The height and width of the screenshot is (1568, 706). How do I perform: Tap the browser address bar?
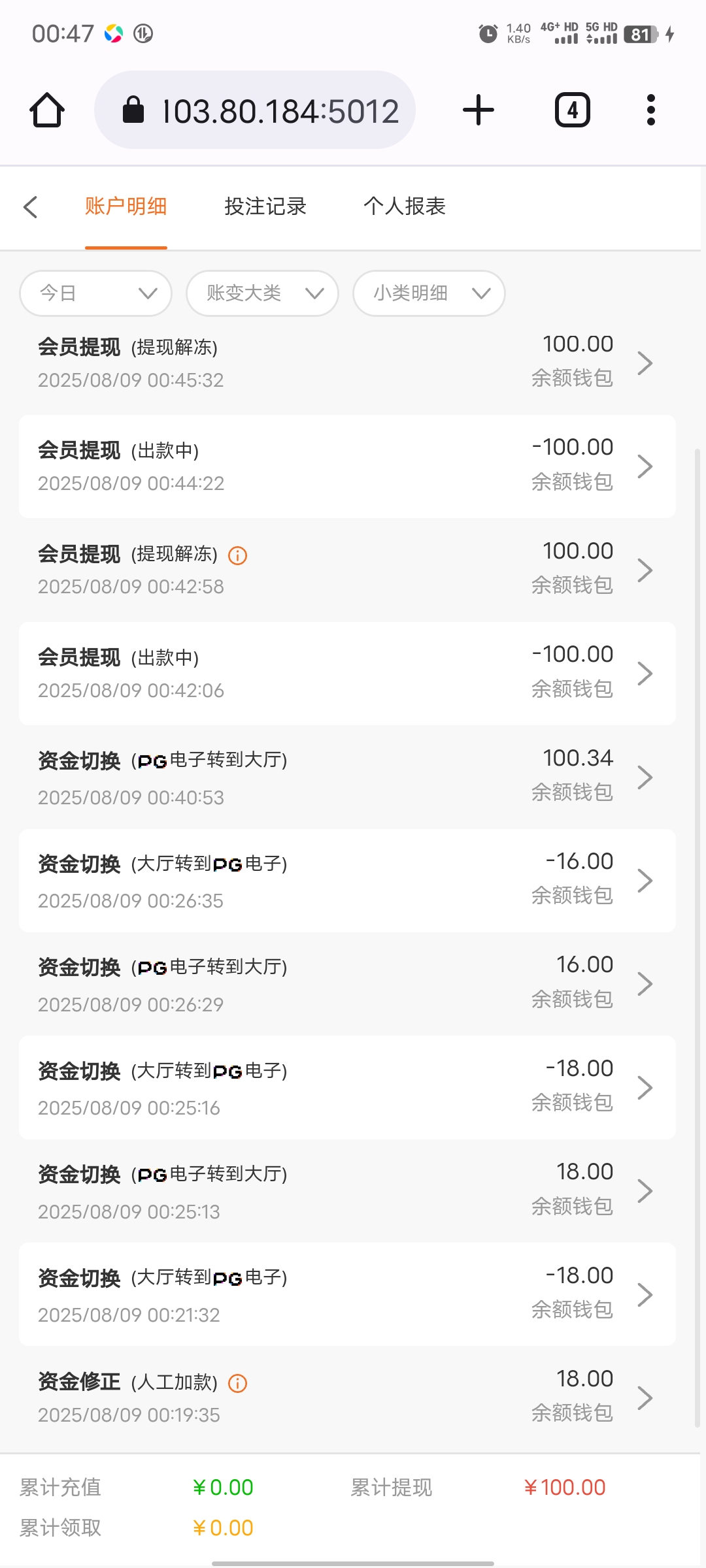255,110
